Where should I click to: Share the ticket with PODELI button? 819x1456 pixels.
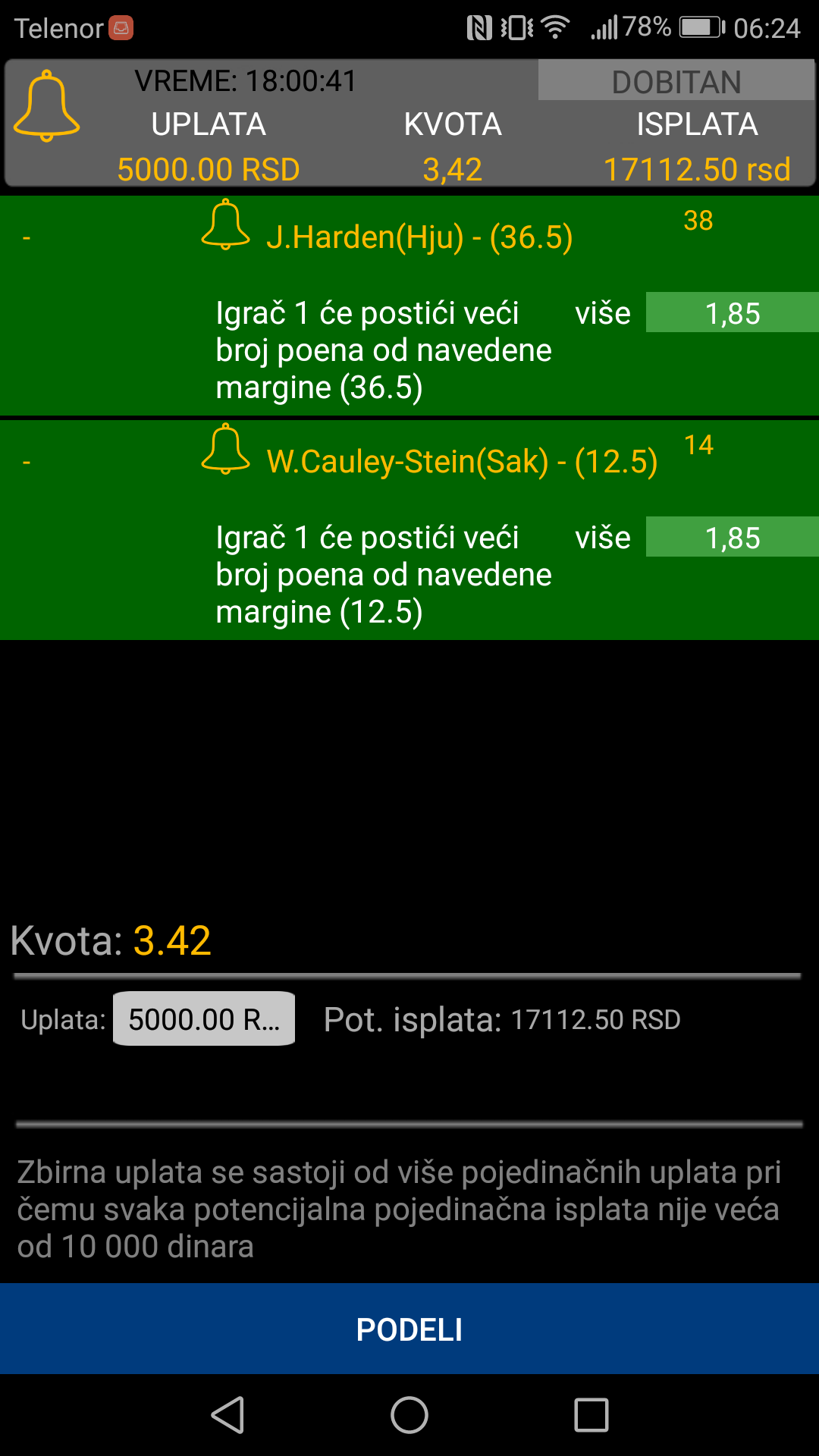click(x=409, y=1329)
